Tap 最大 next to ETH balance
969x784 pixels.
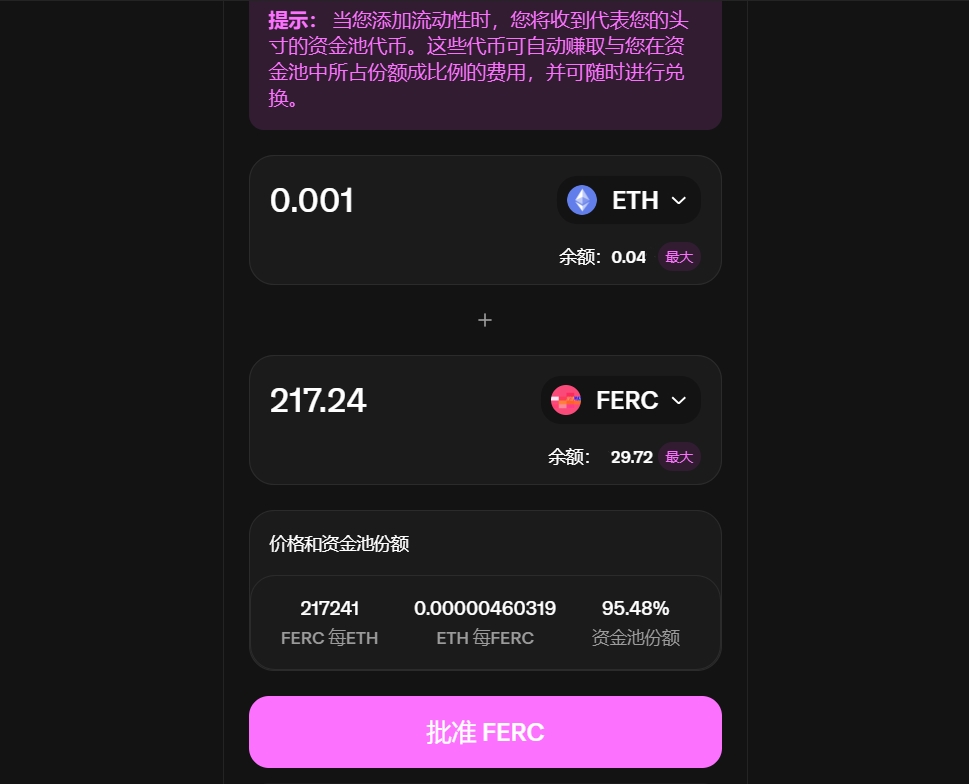click(679, 257)
